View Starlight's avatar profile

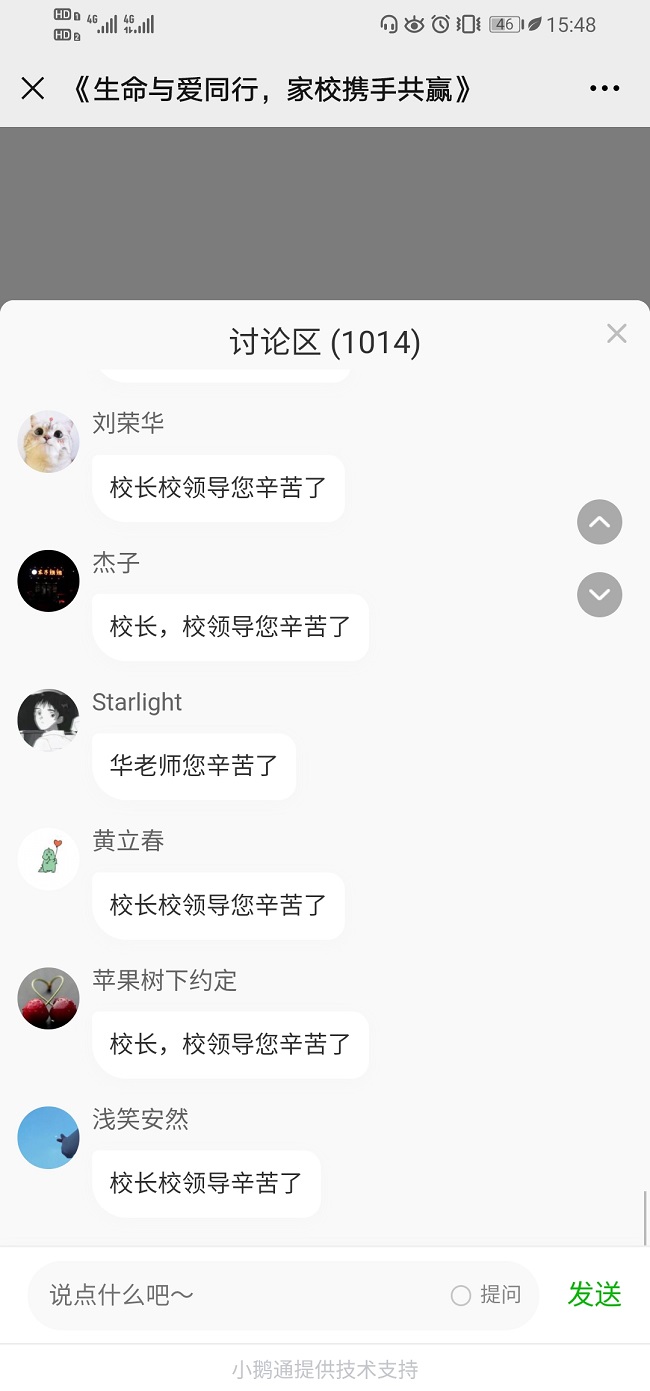tap(48, 720)
